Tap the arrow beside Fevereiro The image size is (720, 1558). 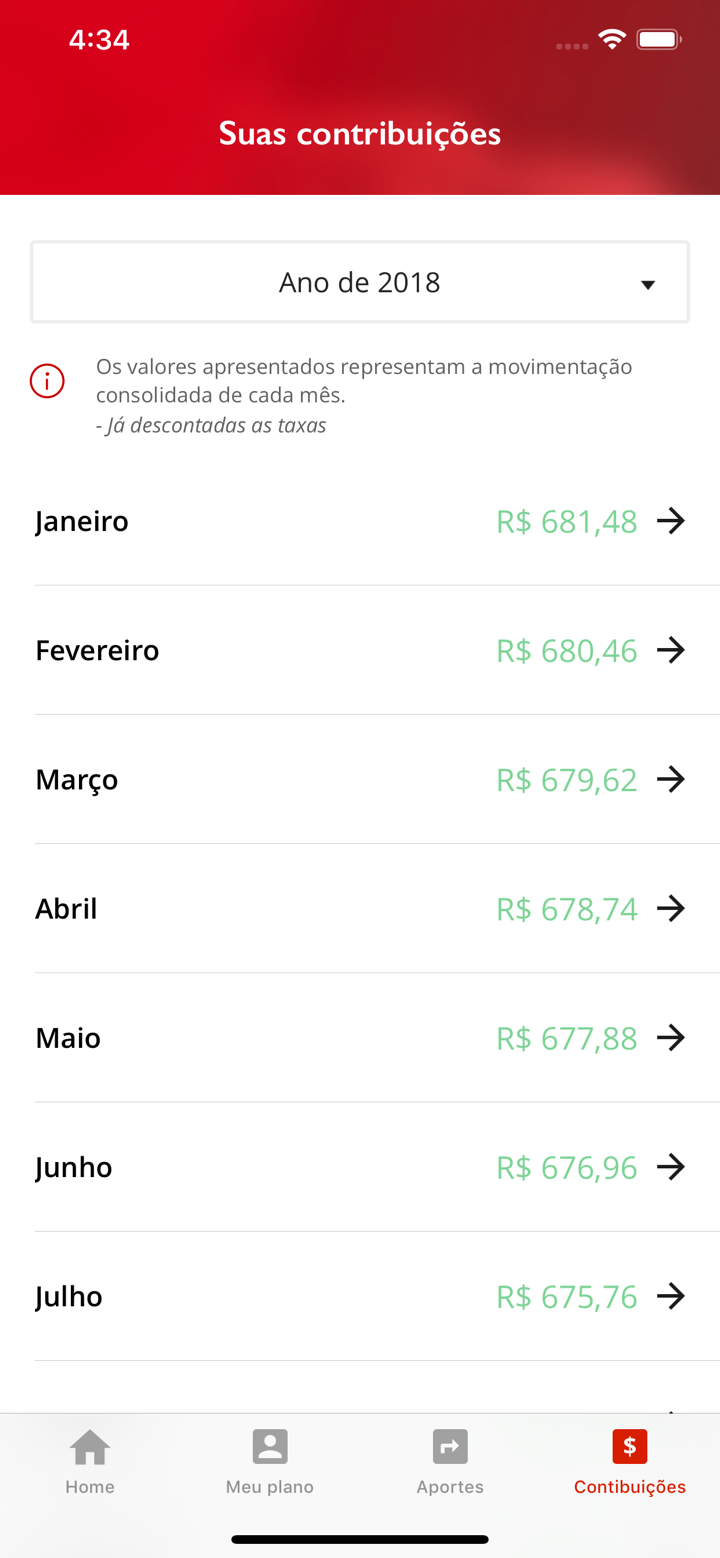click(x=673, y=650)
